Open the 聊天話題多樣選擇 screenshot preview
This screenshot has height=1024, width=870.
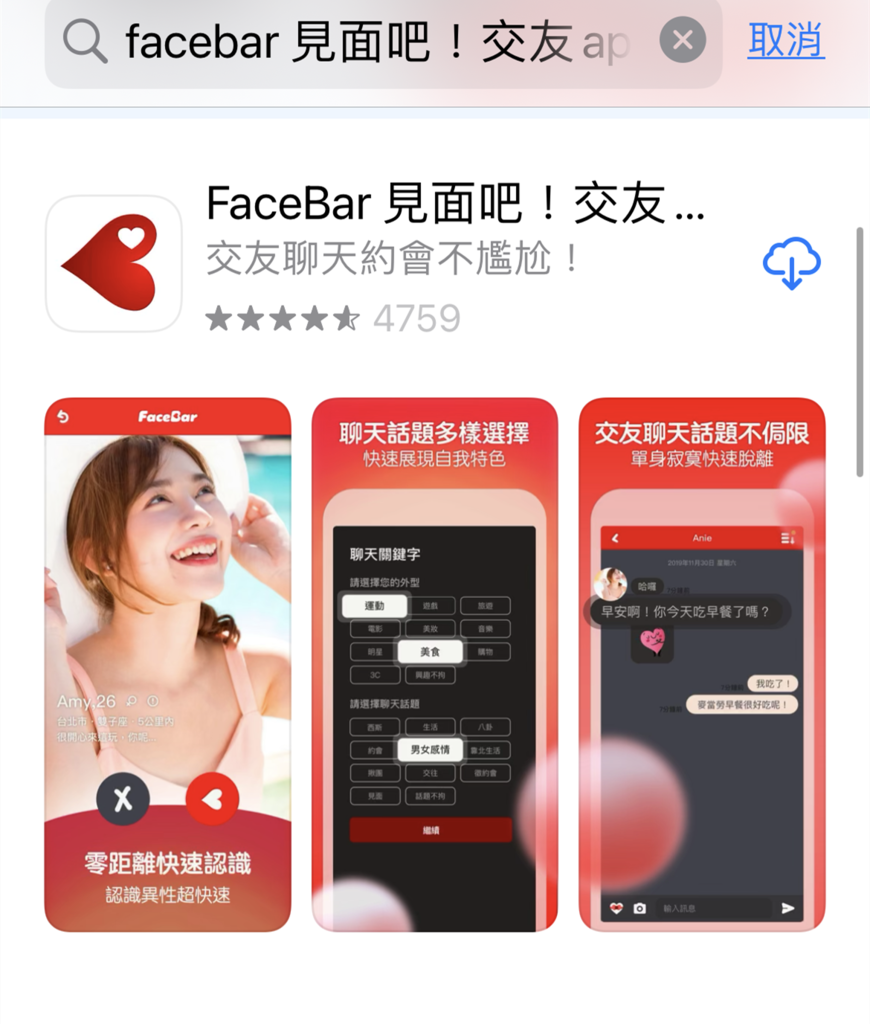pos(434,664)
